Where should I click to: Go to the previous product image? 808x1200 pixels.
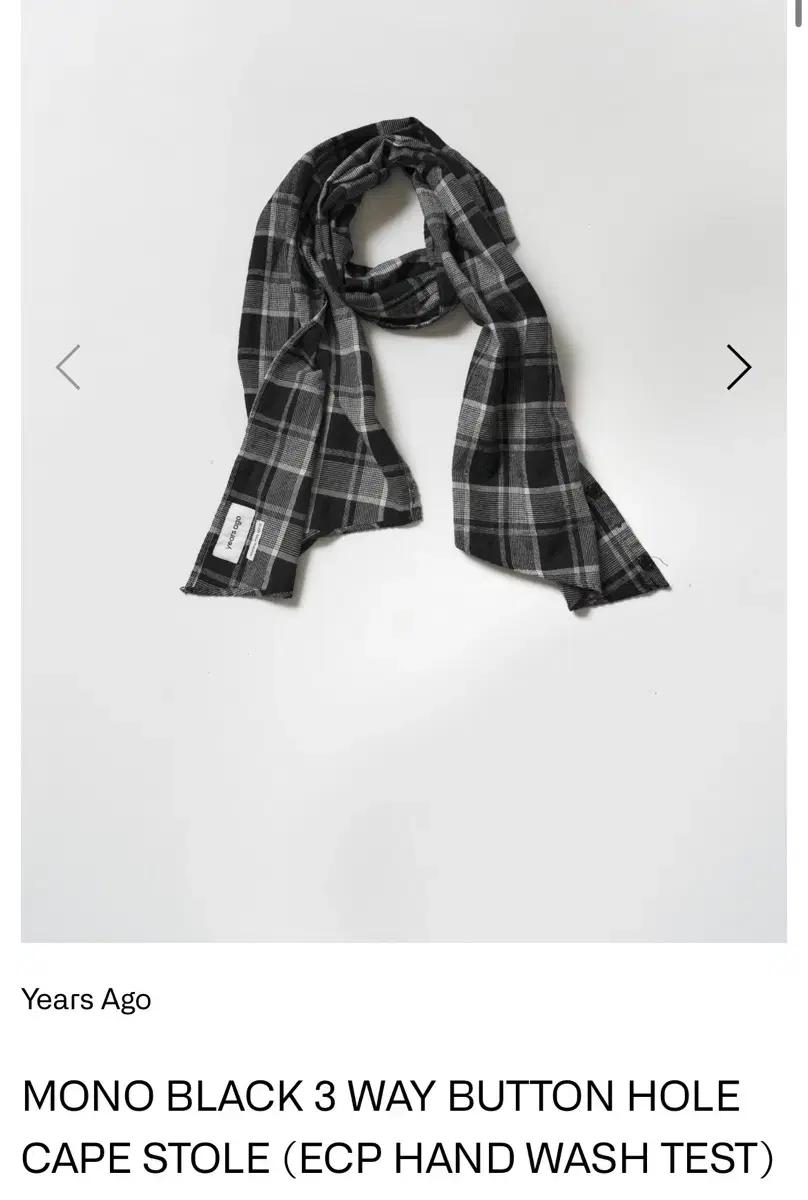[68, 367]
